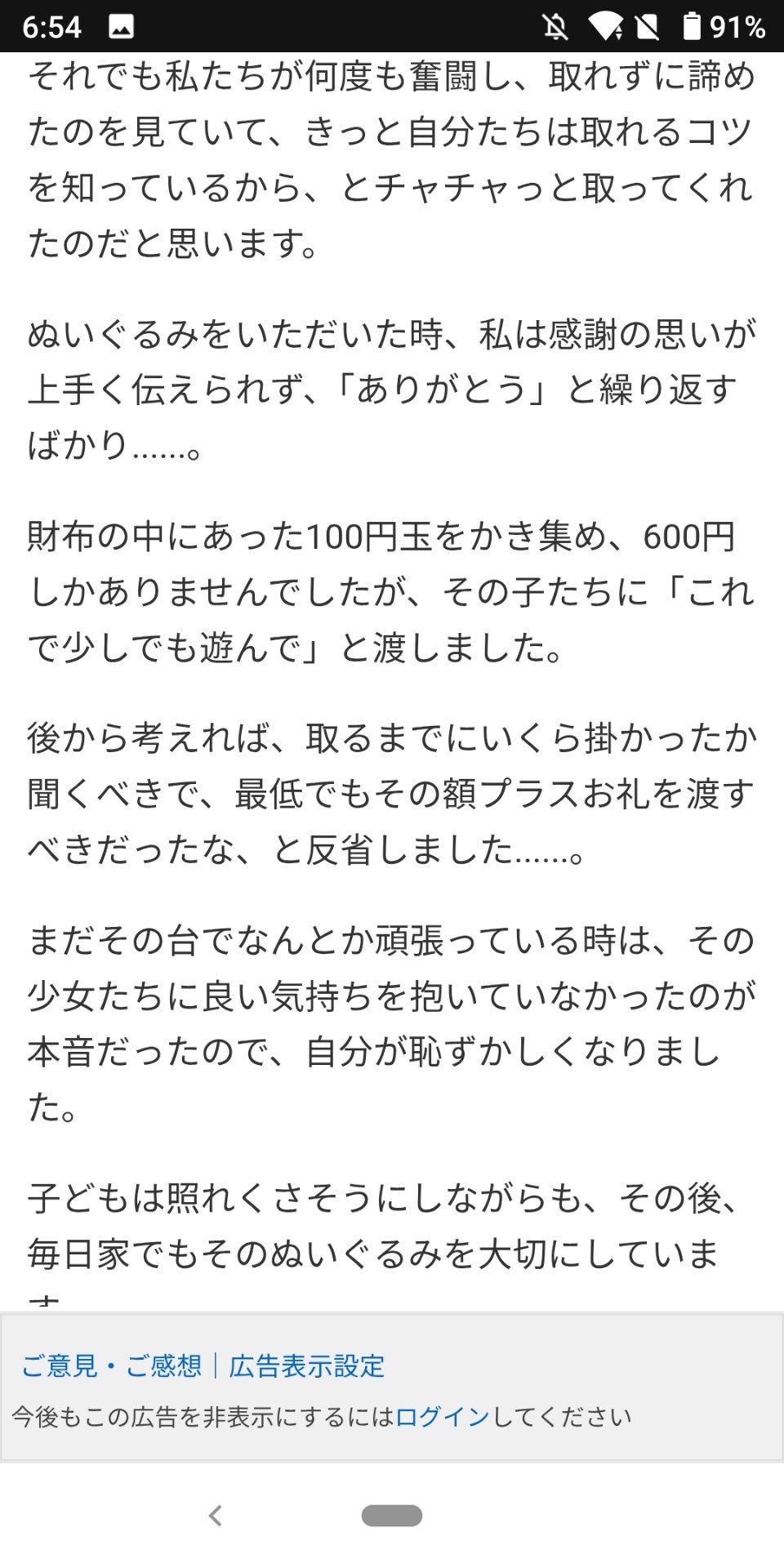Open the 広告表示設定 ad settings link

tap(306, 1365)
